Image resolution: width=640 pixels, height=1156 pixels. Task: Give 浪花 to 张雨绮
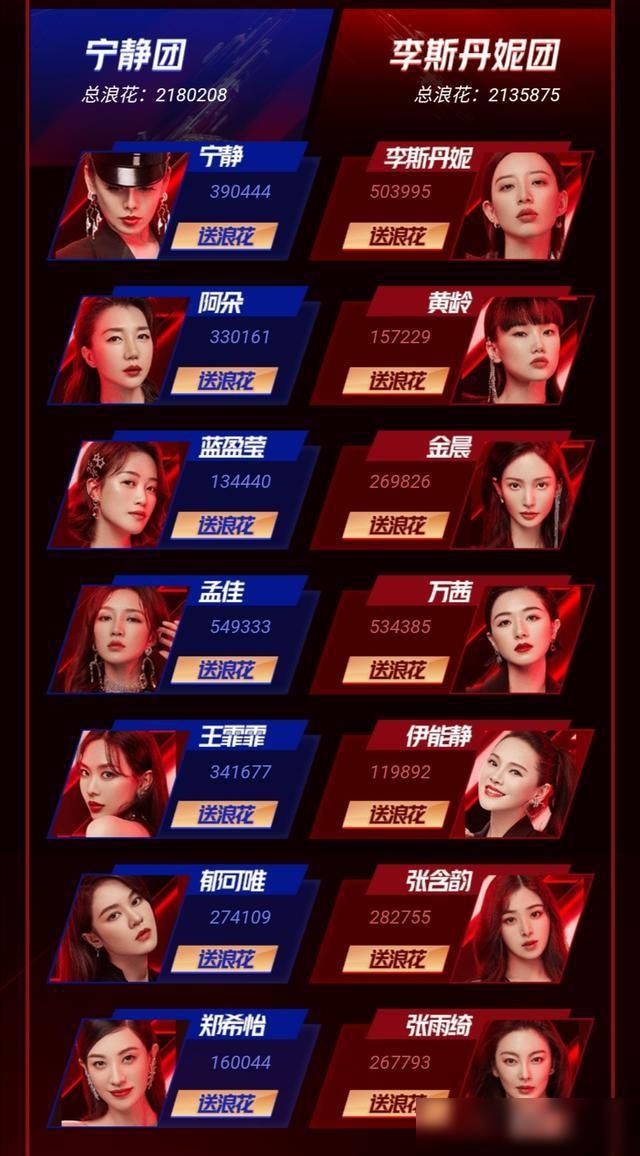point(396,1103)
